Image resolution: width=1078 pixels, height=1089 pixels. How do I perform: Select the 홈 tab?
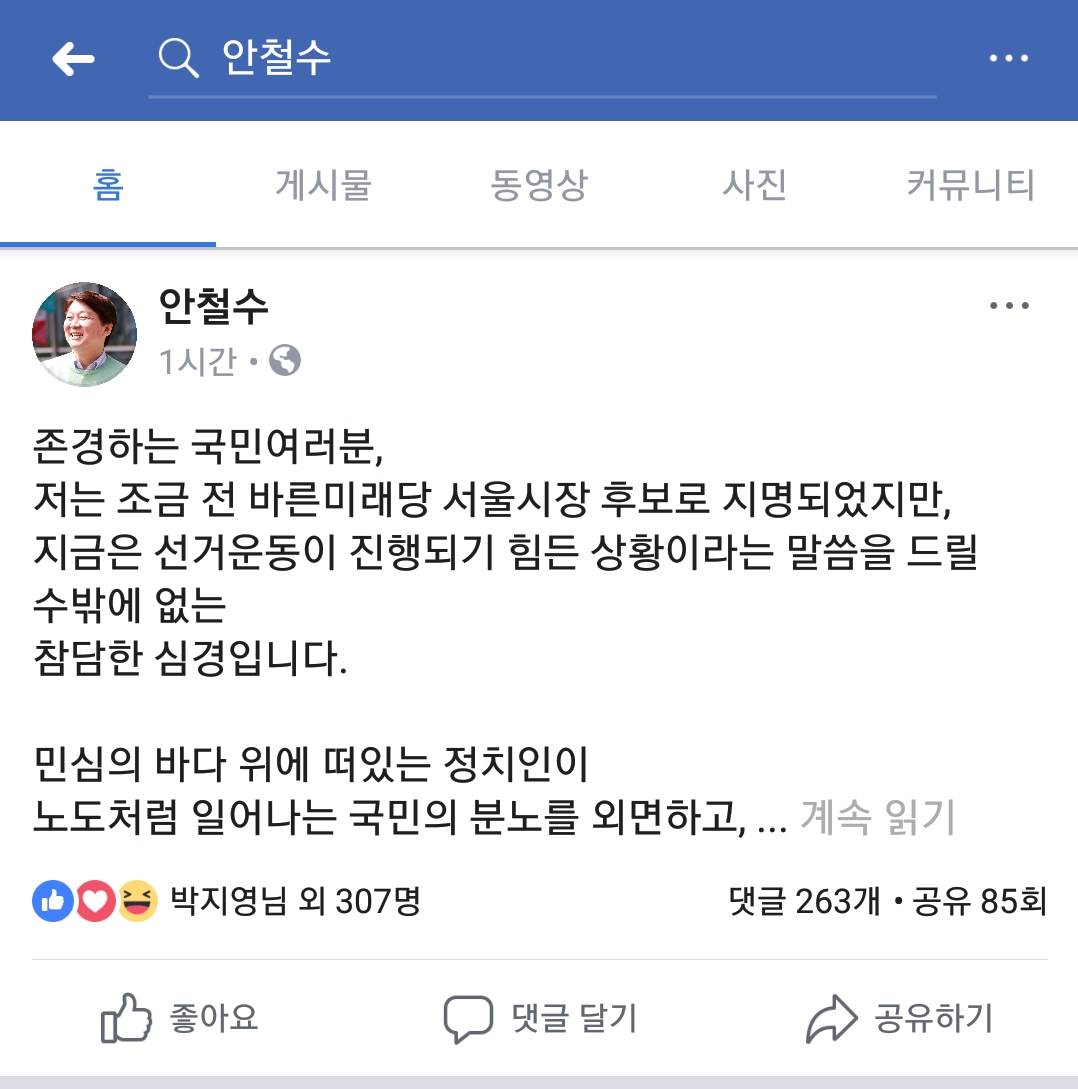(x=108, y=185)
